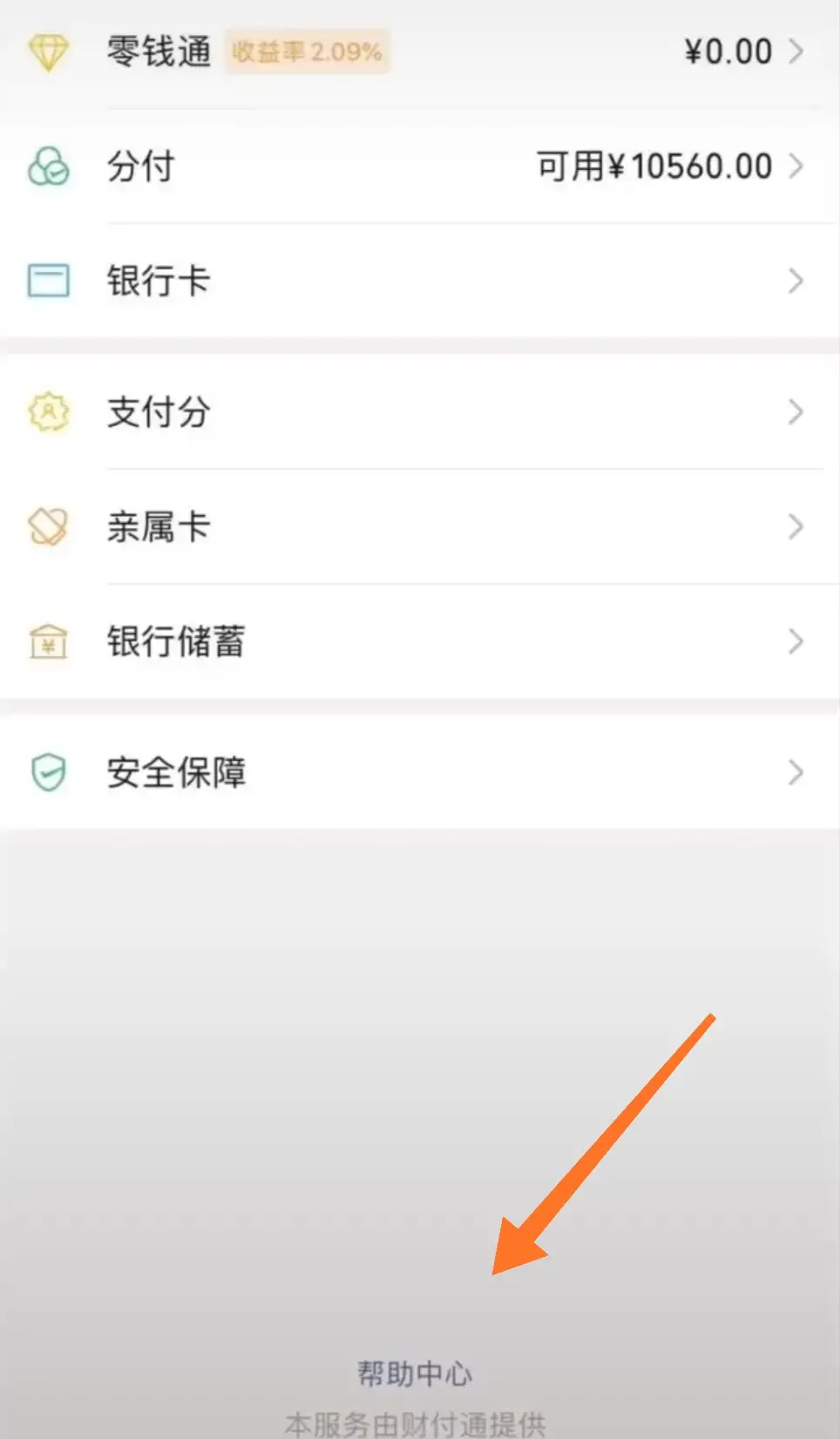This screenshot has height=1439, width=840.
Task: Expand the 安全保障 row chevron
Action: click(x=795, y=772)
